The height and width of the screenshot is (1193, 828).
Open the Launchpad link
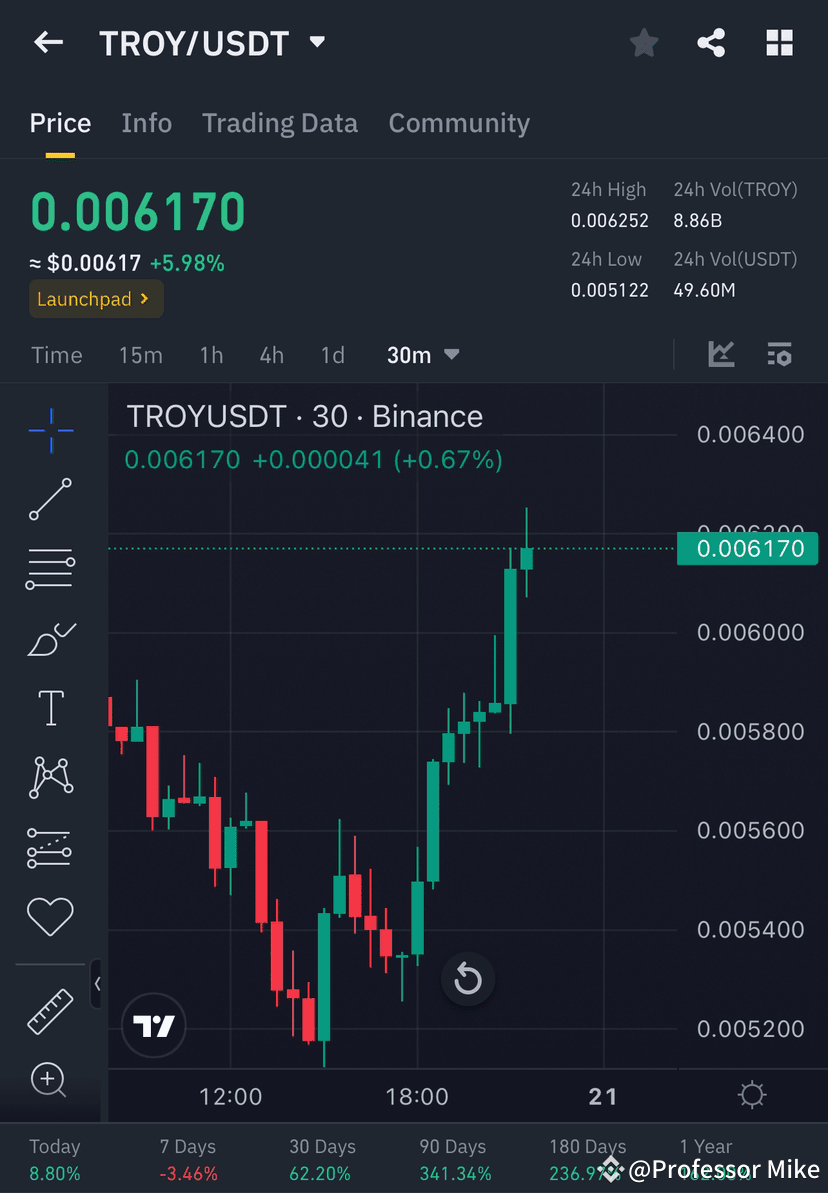point(95,298)
